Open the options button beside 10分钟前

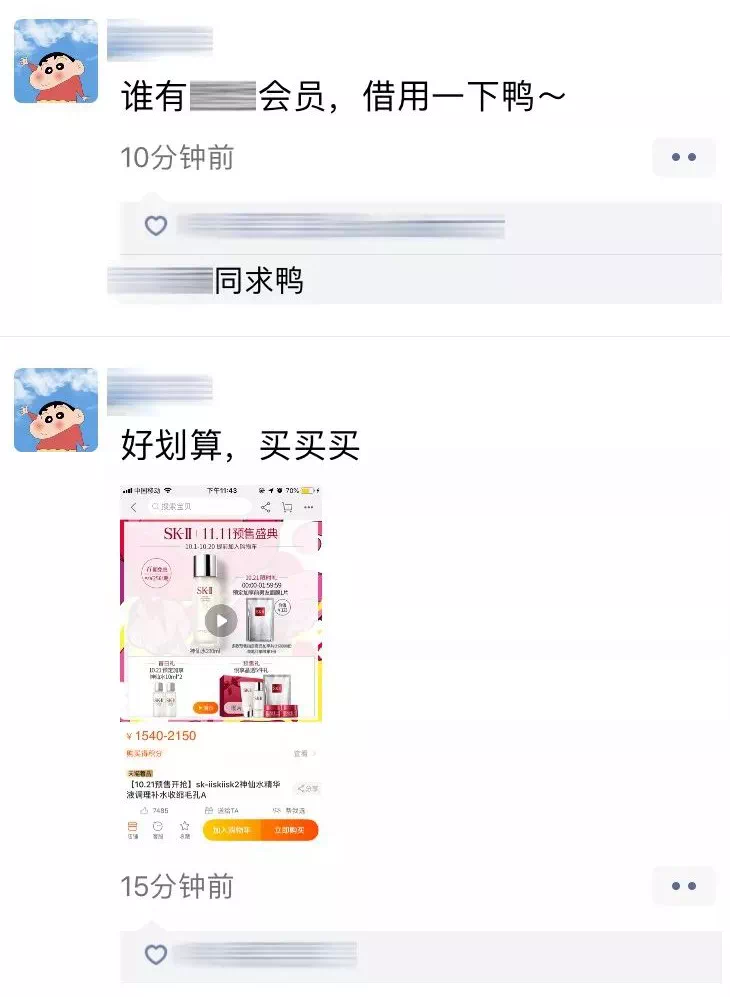pos(684,158)
